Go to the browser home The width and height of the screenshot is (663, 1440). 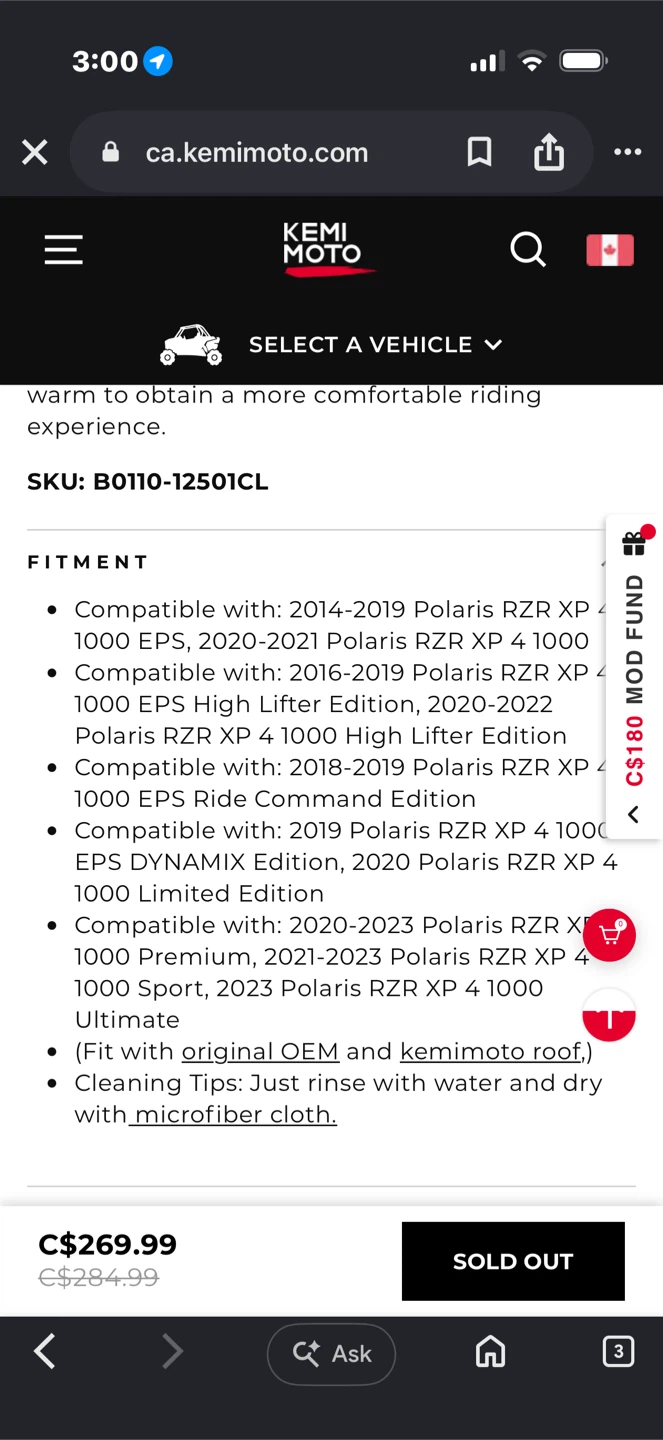pos(491,1352)
